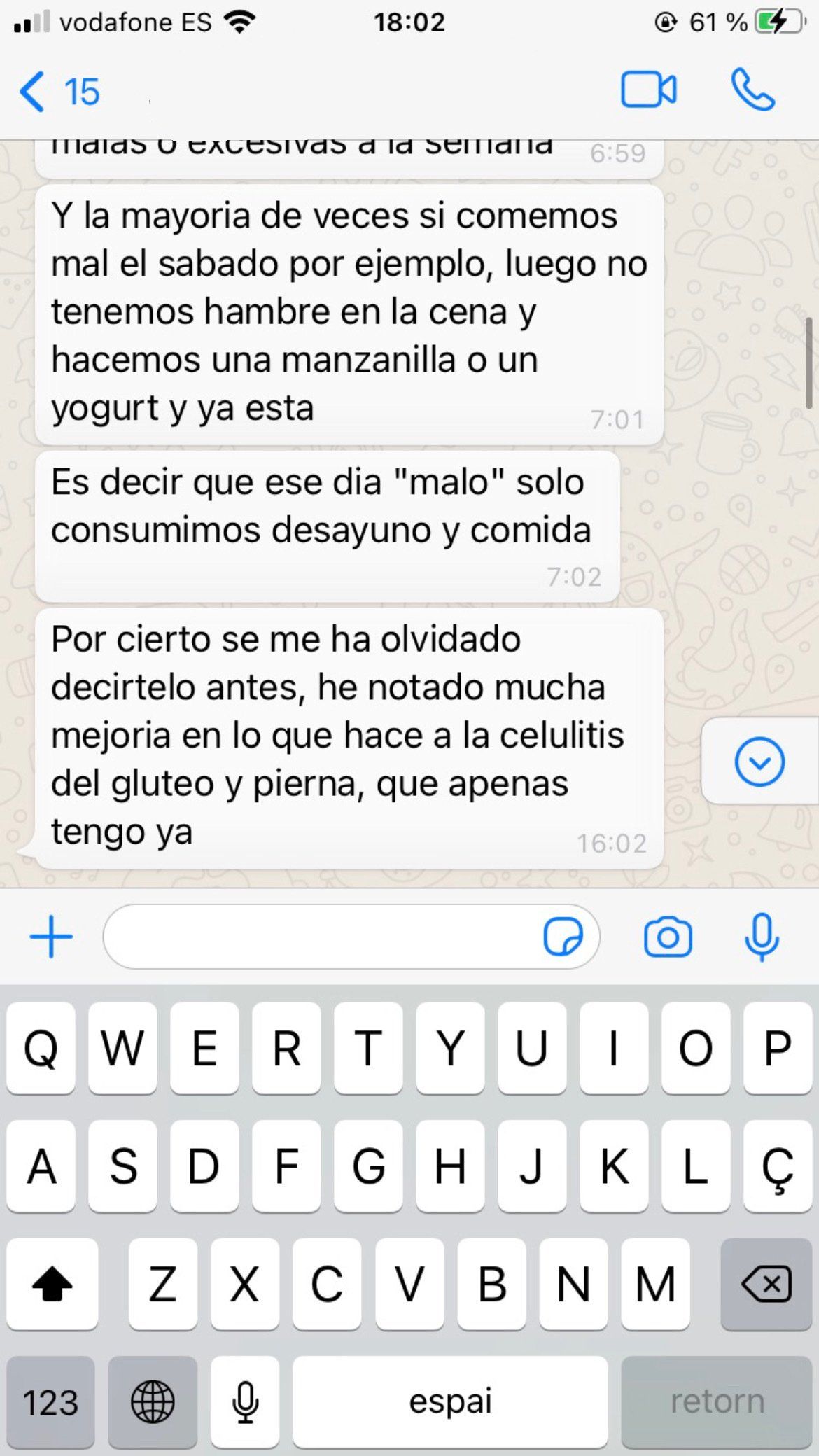Open the attachment plus menu

click(51, 937)
